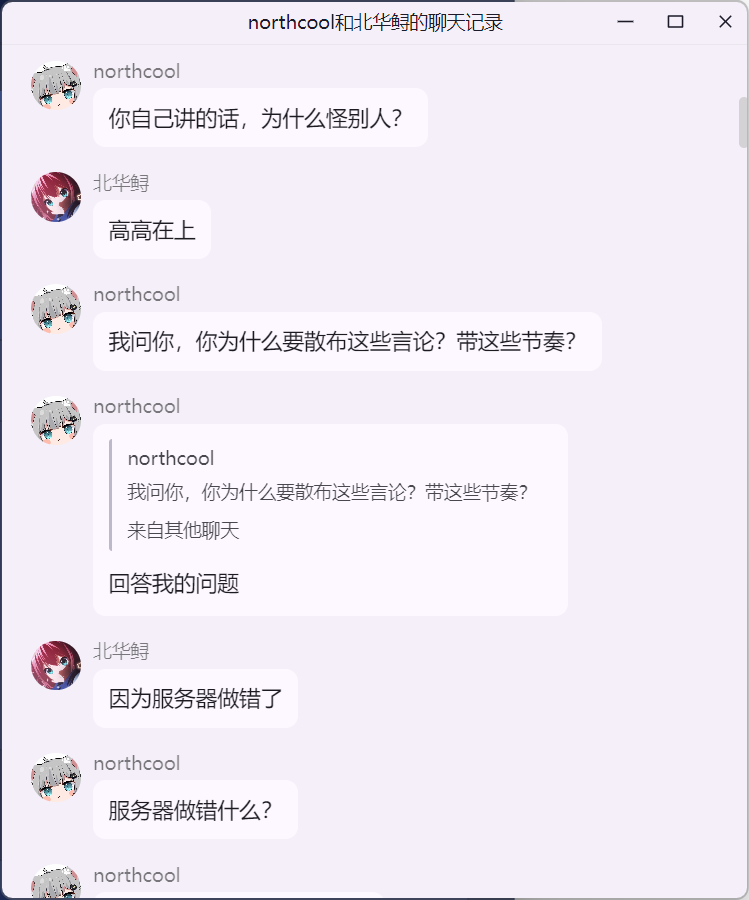749x900 pixels.
Task: Maximize the chat record window
Action: tap(675, 22)
